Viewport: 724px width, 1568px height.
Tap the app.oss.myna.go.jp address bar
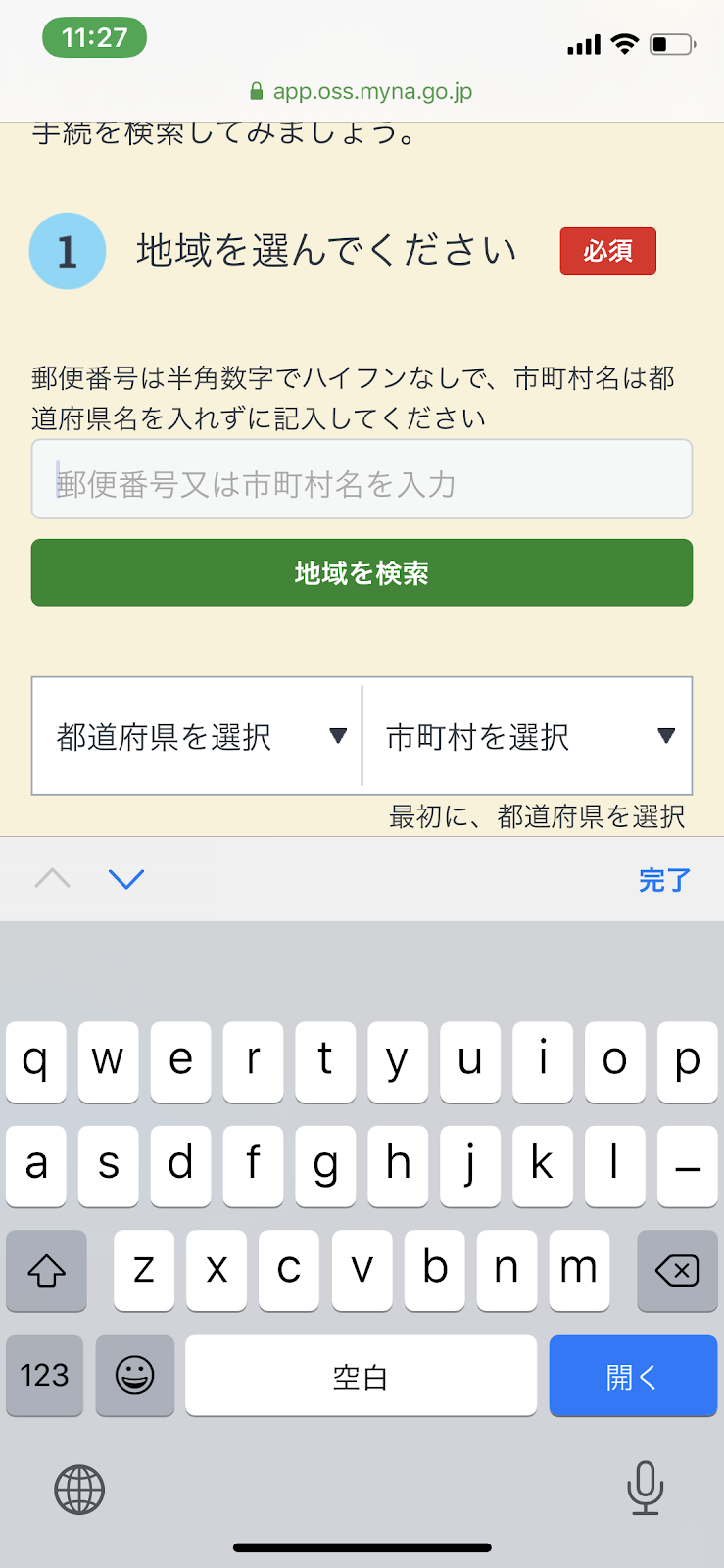(362, 91)
